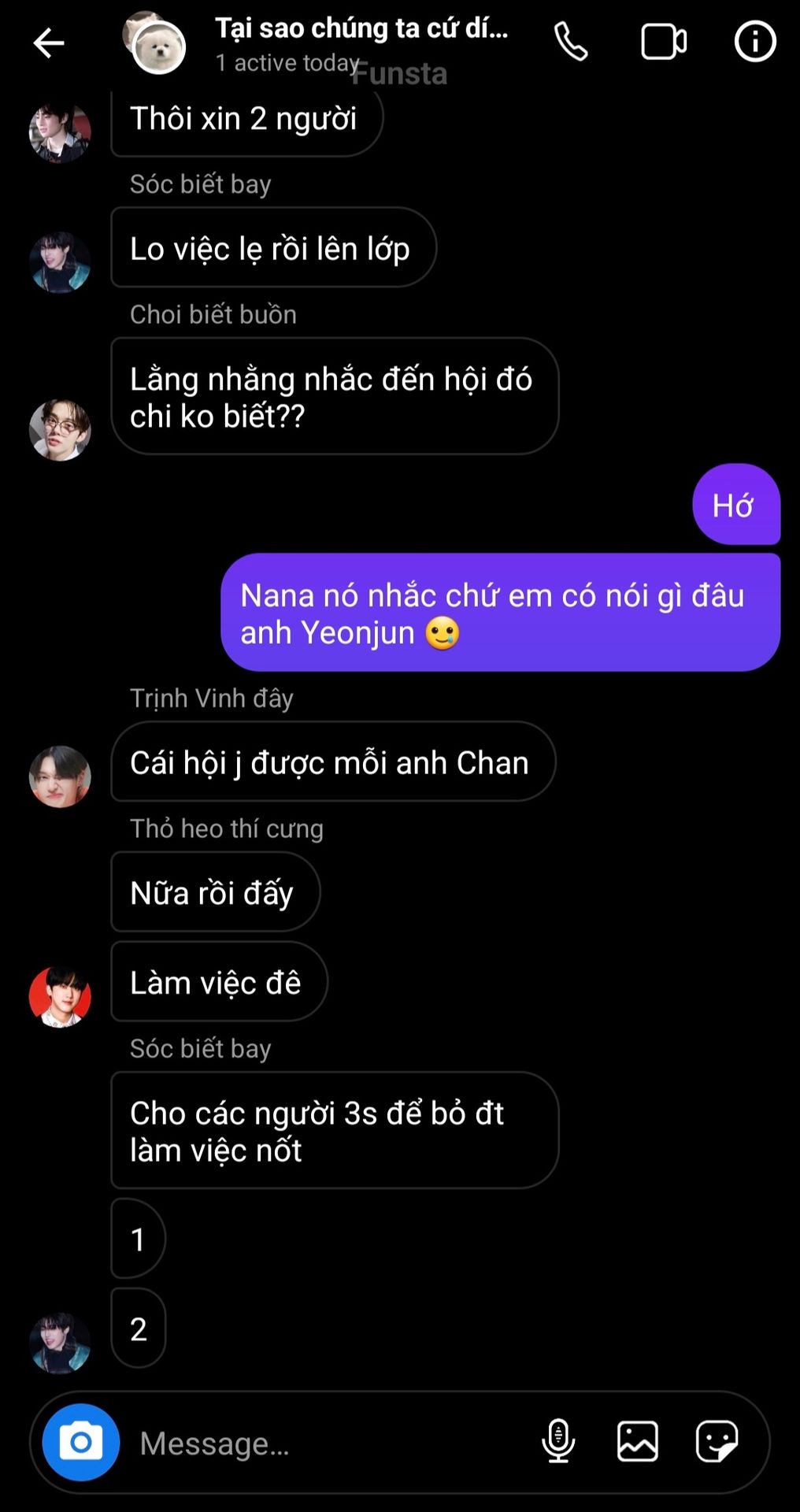800x1512 pixels.
Task: Open the camera in the message bar
Action: [81, 1442]
